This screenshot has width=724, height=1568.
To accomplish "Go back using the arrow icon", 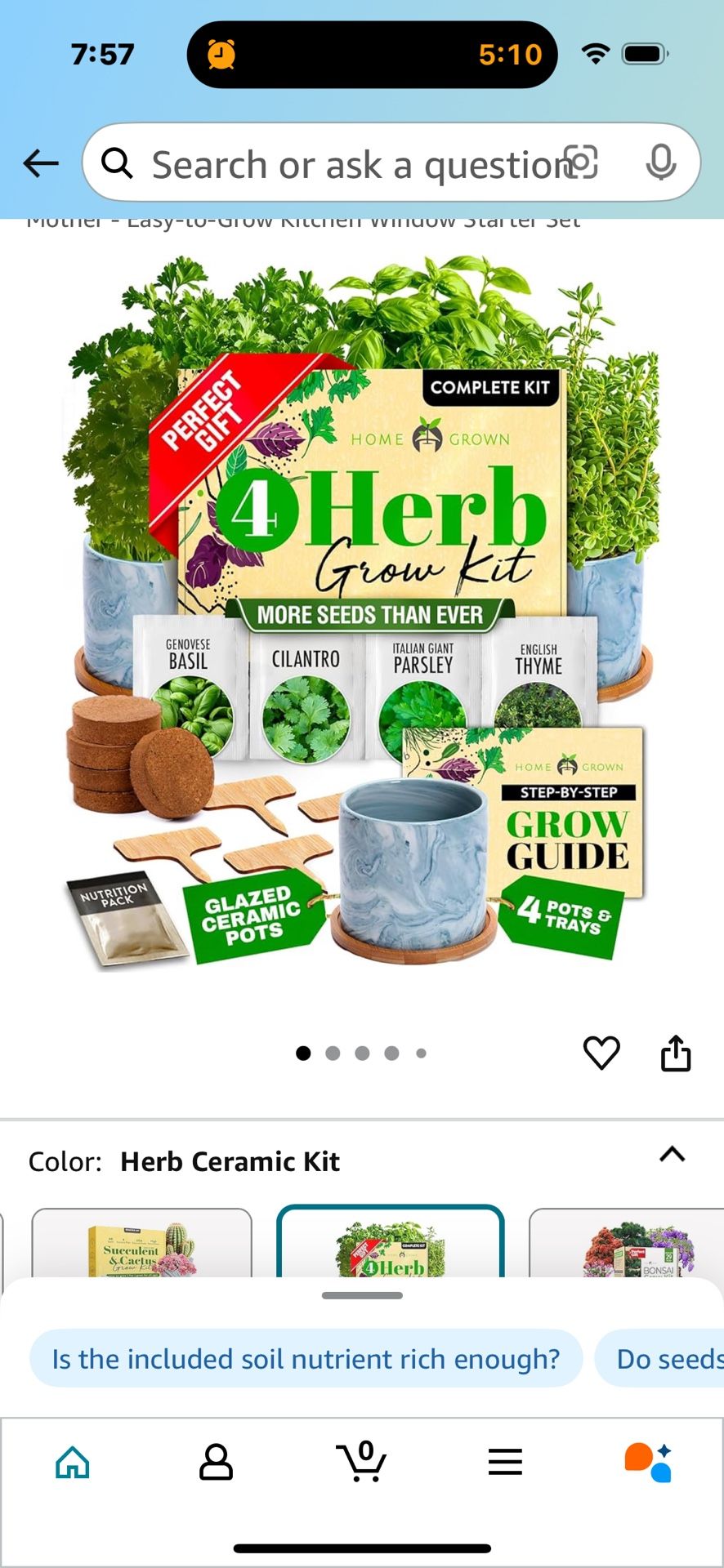I will [41, 163].
